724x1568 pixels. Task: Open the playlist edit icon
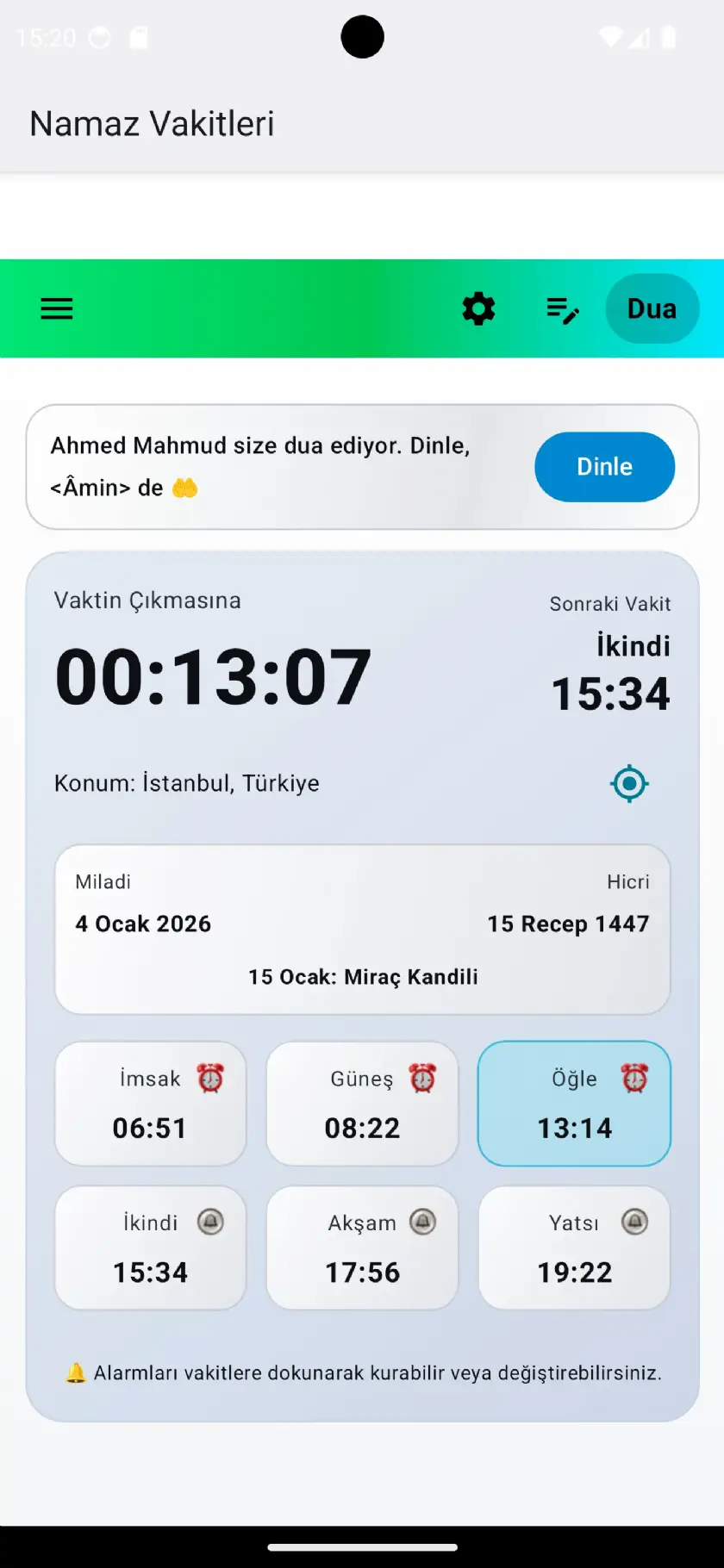click(x=563, y=308)
